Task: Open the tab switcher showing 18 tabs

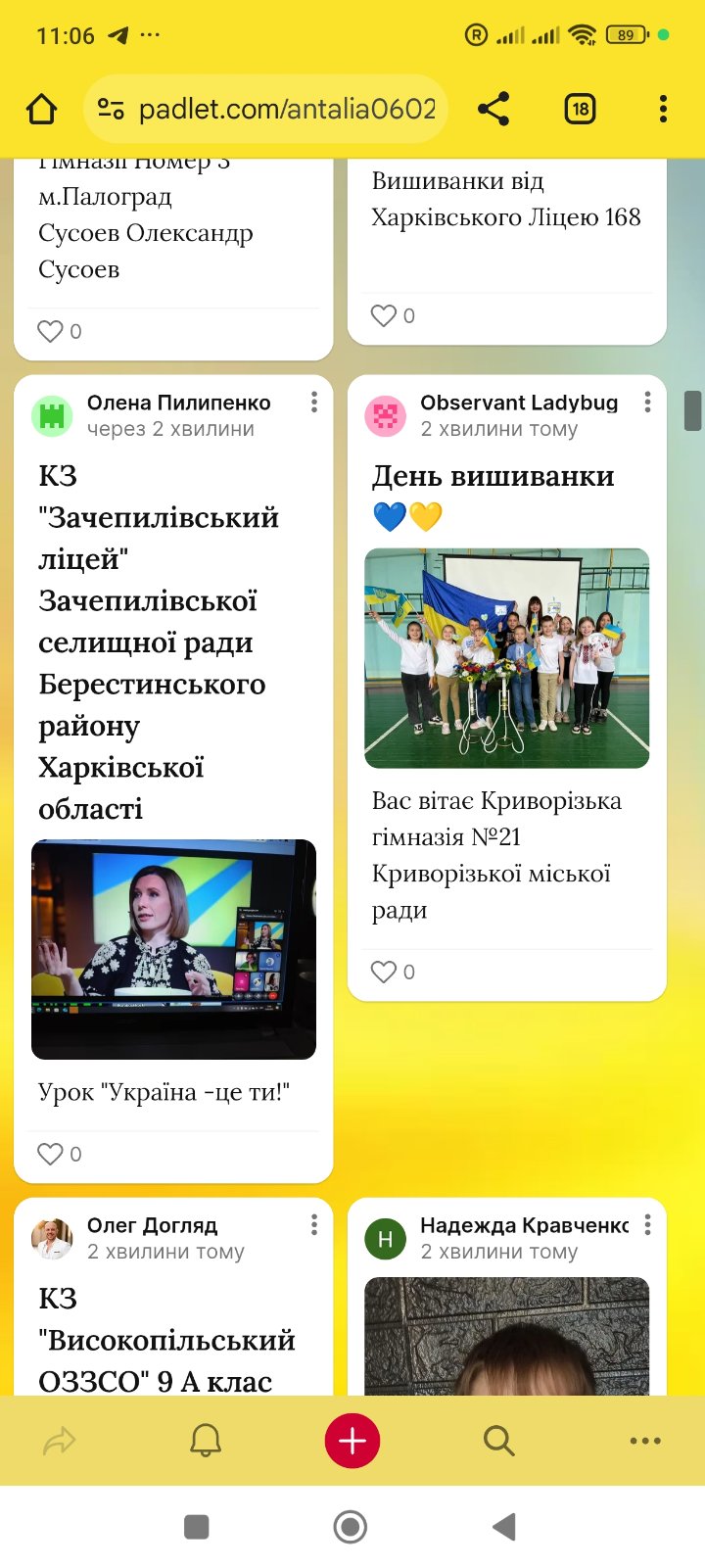Action: [x=581, y=109]
